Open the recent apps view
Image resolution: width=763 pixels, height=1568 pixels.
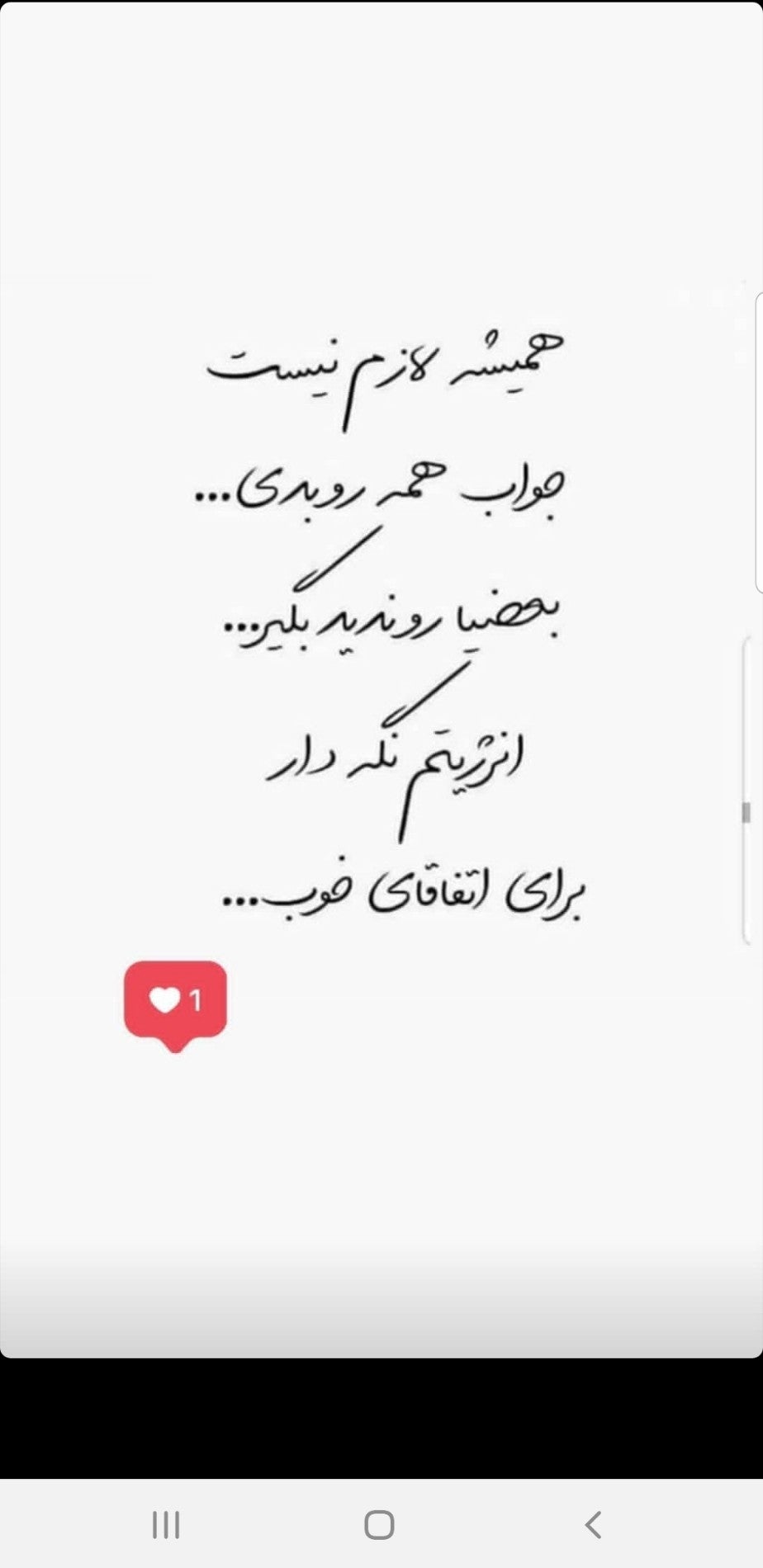(x=166, y=1524)
